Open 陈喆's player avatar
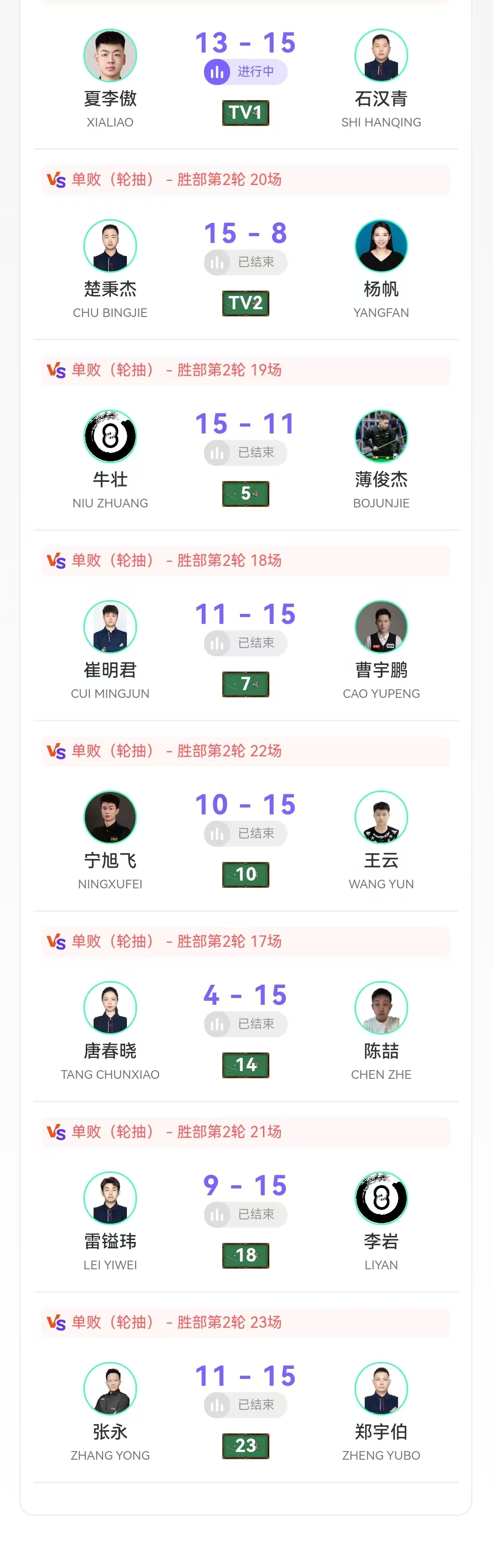This screenshot has height=1568, width=493. (x=381, y=1008)
